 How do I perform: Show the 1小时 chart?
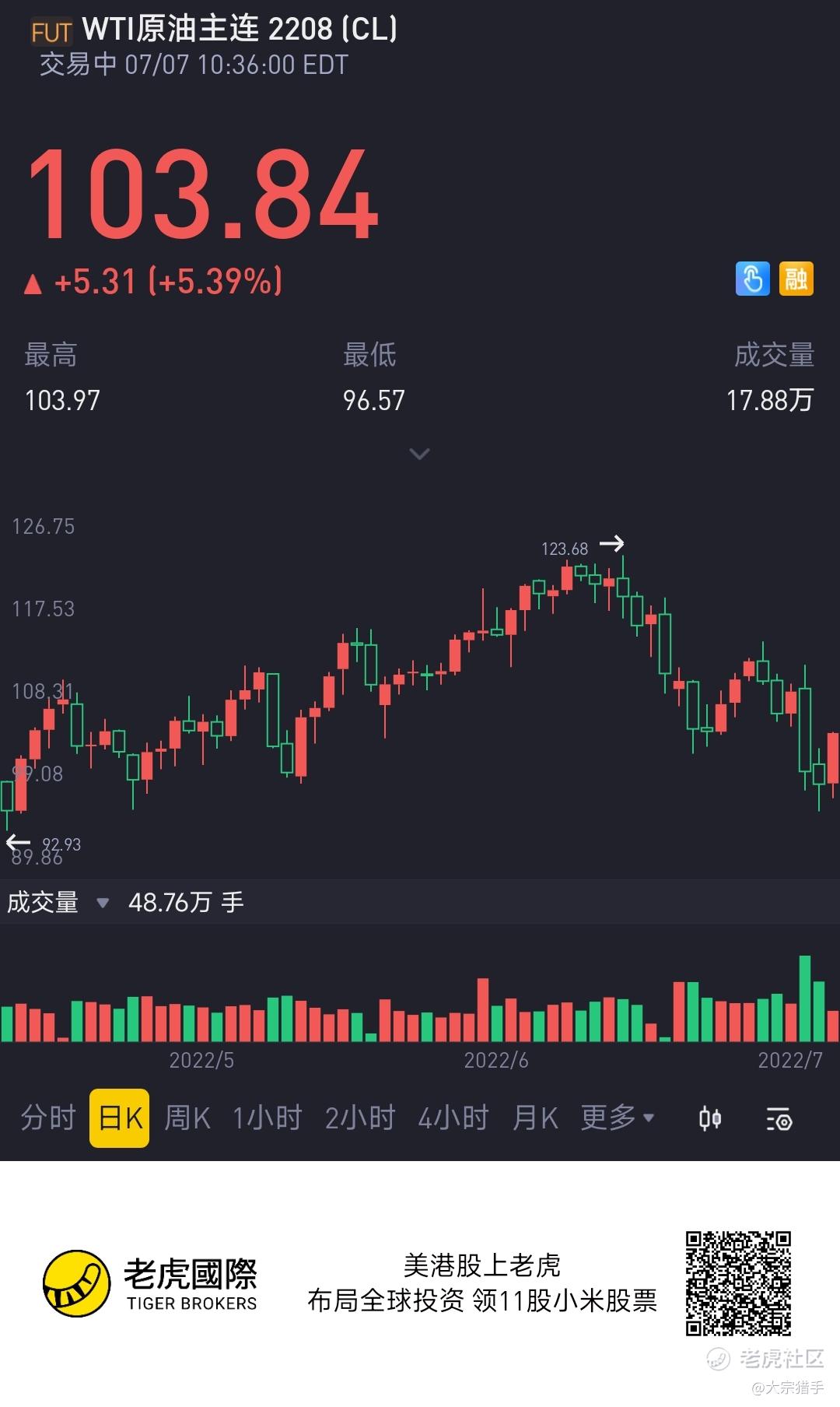coord(268,1118)
